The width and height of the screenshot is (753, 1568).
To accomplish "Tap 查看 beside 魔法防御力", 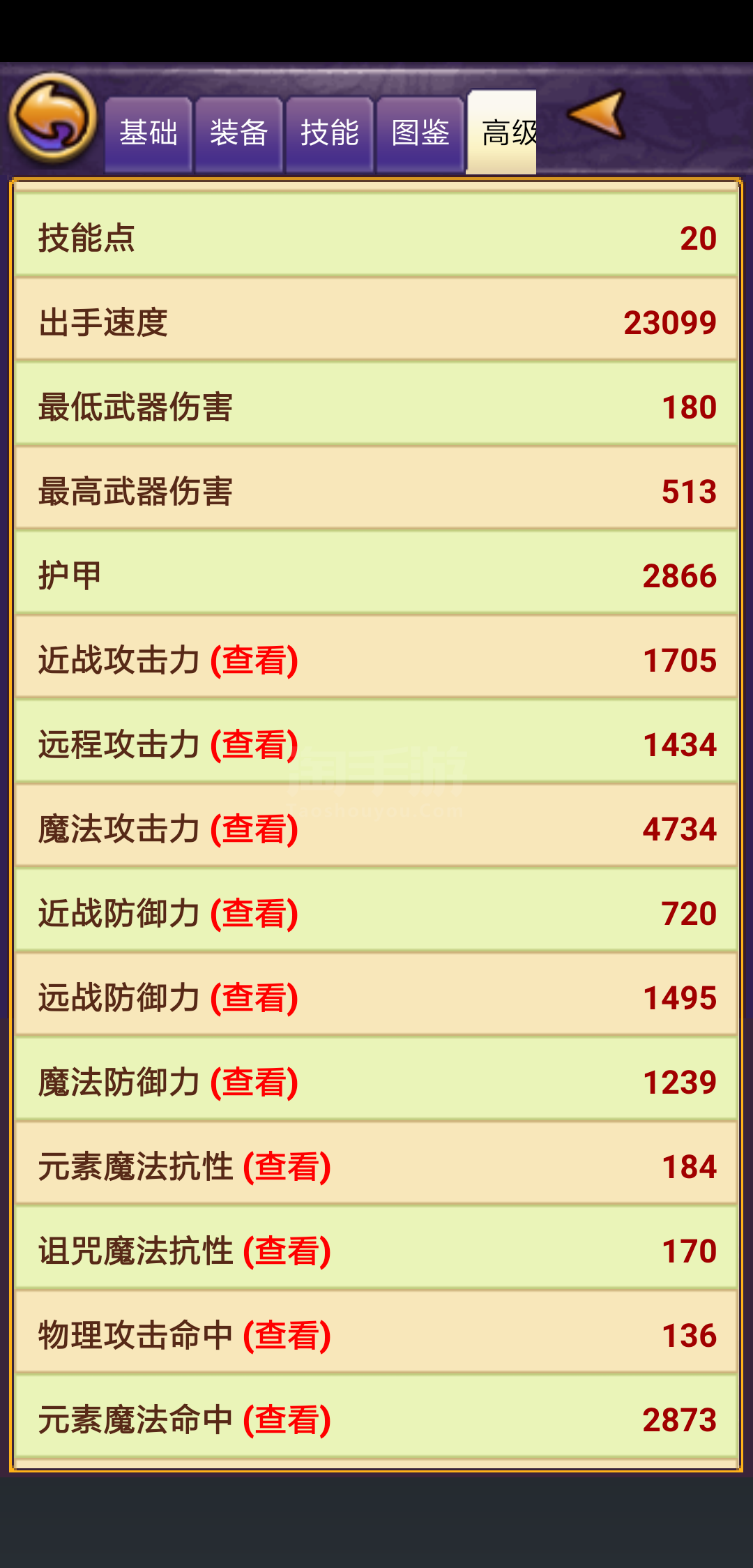I will tap(254, 1083).
